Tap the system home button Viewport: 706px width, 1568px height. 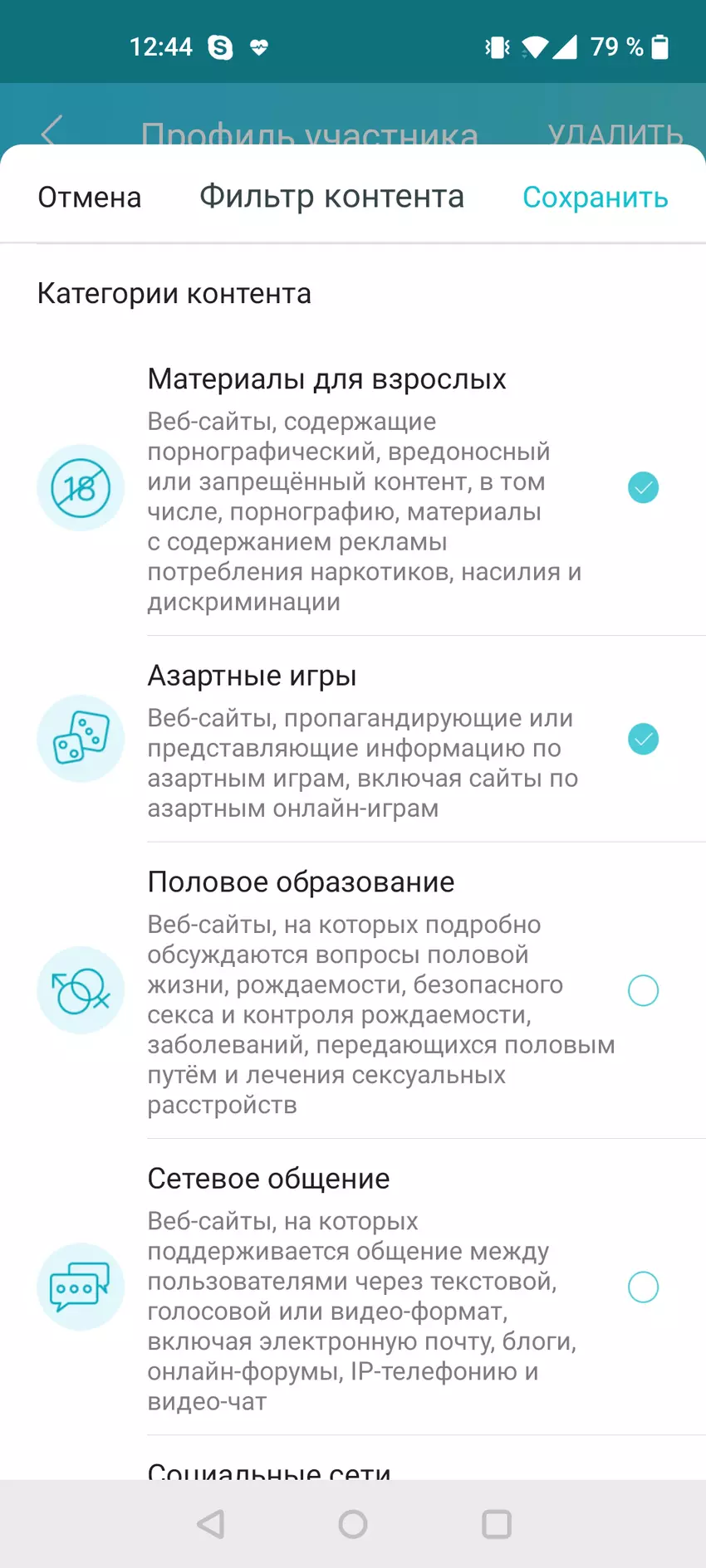click(353, 1524)
